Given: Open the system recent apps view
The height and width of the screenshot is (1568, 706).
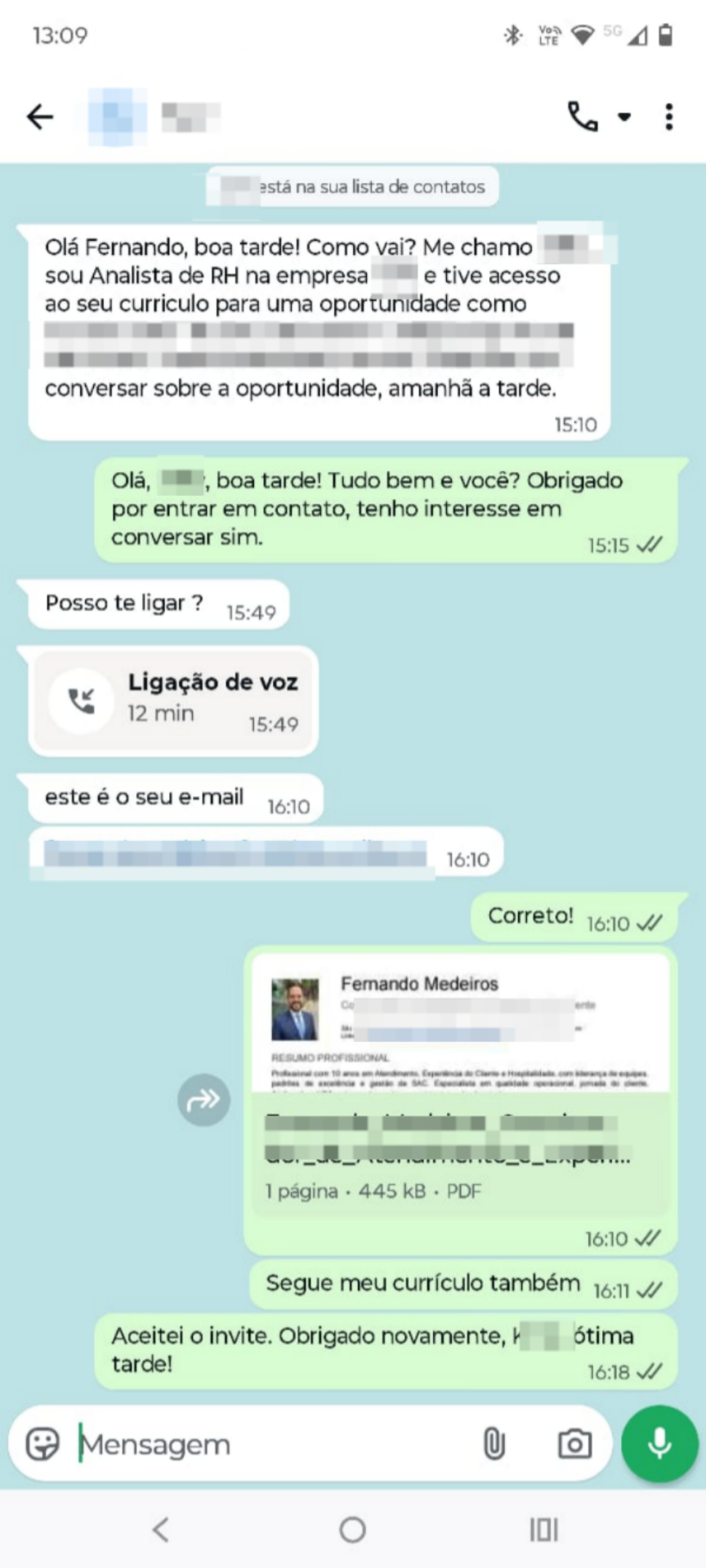Looking at the screenshot, I should (543, 1530).
